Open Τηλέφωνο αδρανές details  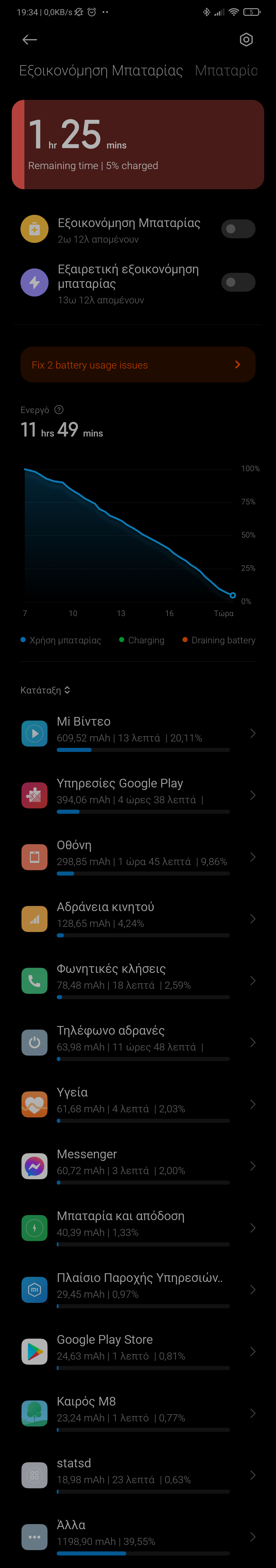(x=138, y=1042)
